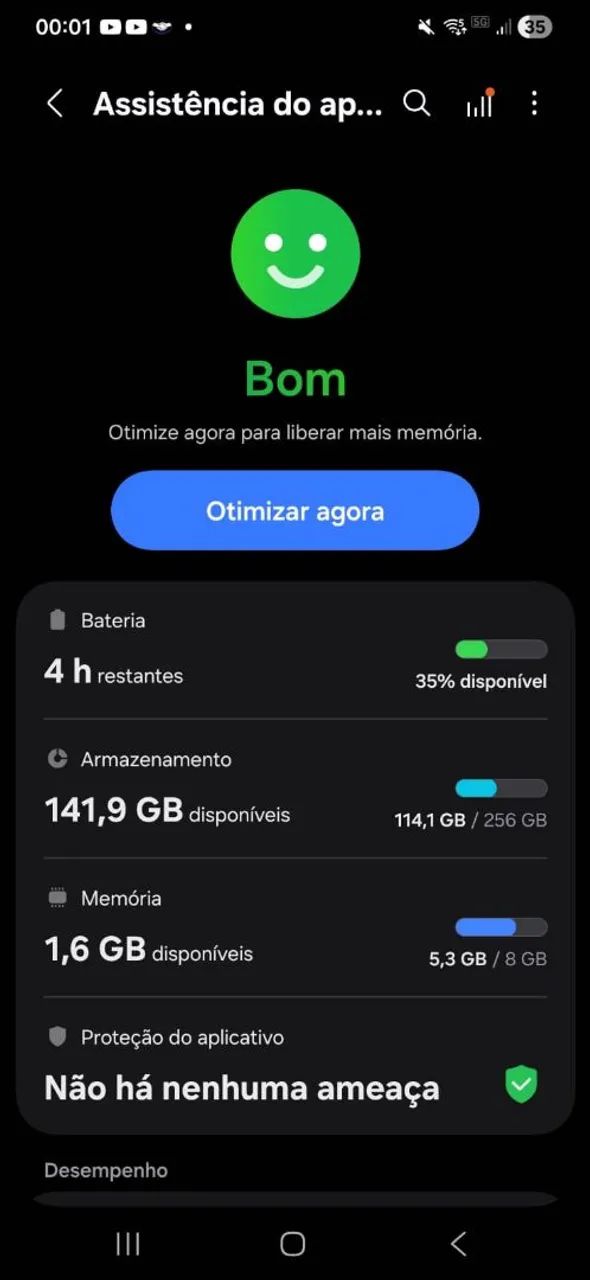
Task: Go back using the header arrow
Action: (x=55, y=103)
